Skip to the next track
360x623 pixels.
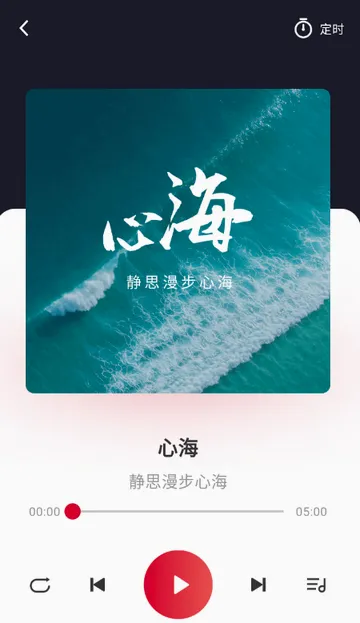click(258, 585)
